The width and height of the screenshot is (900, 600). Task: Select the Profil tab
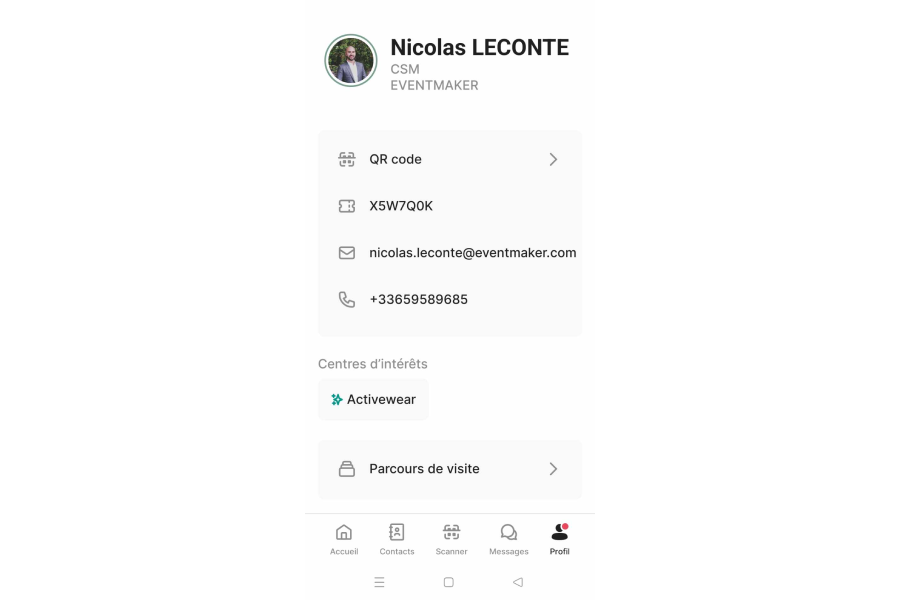point(559,539)
